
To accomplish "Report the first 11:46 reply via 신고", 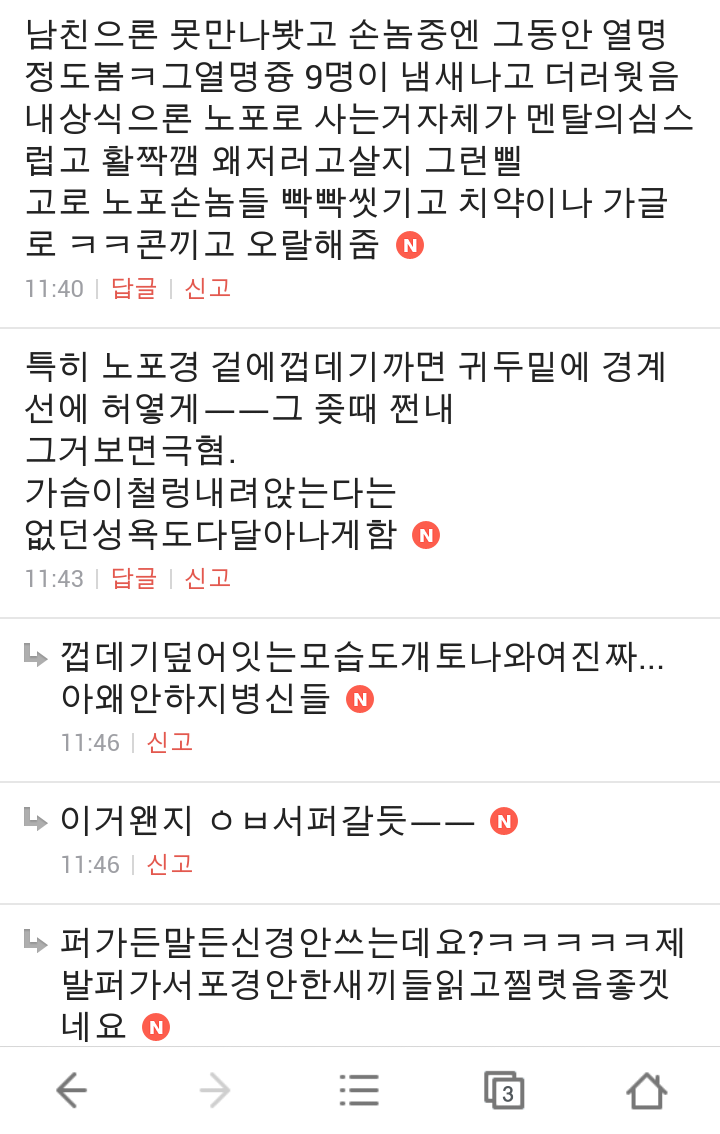I will coord(171,741).
